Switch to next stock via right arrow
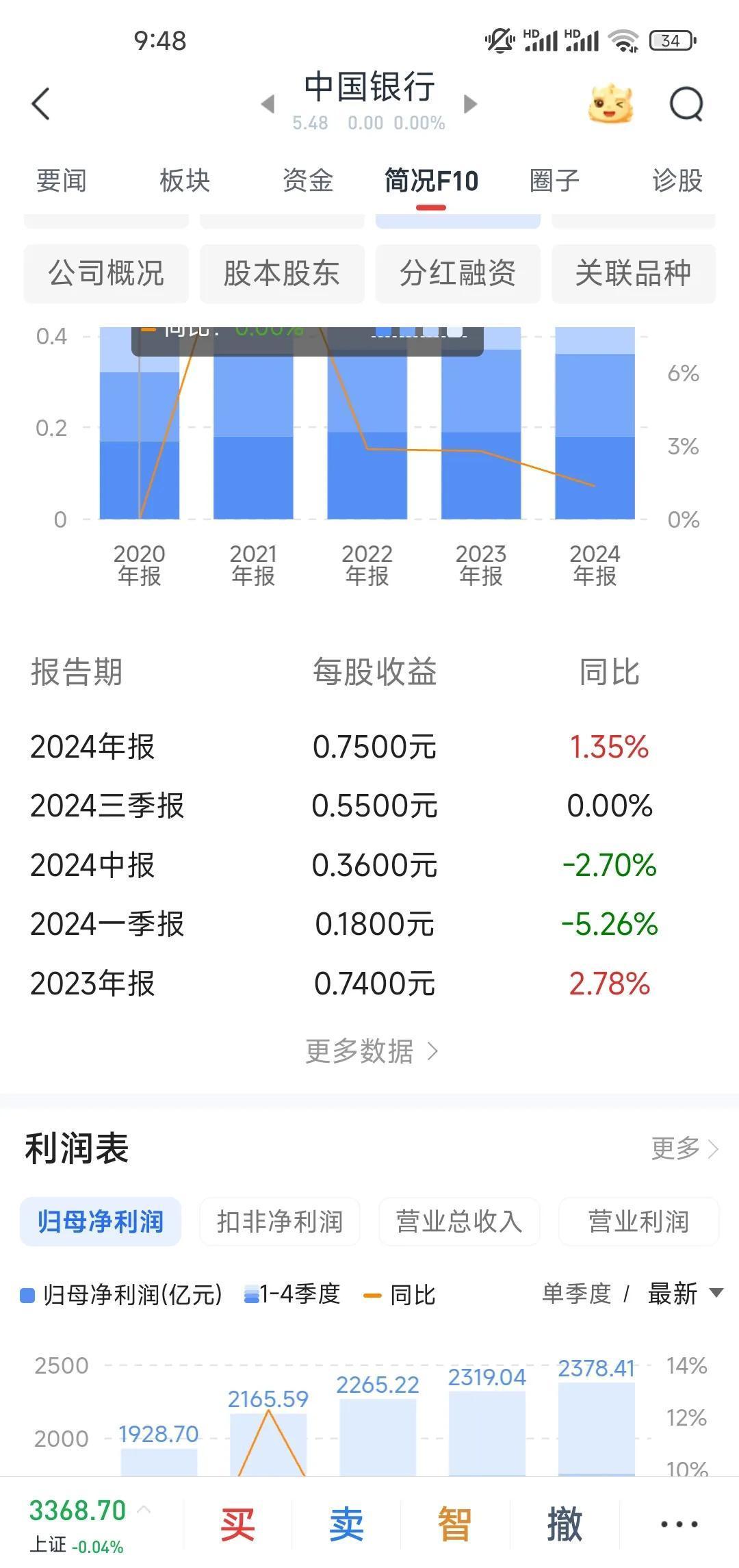The height and width of the screenshot is (1568, 739). [471, 103]
